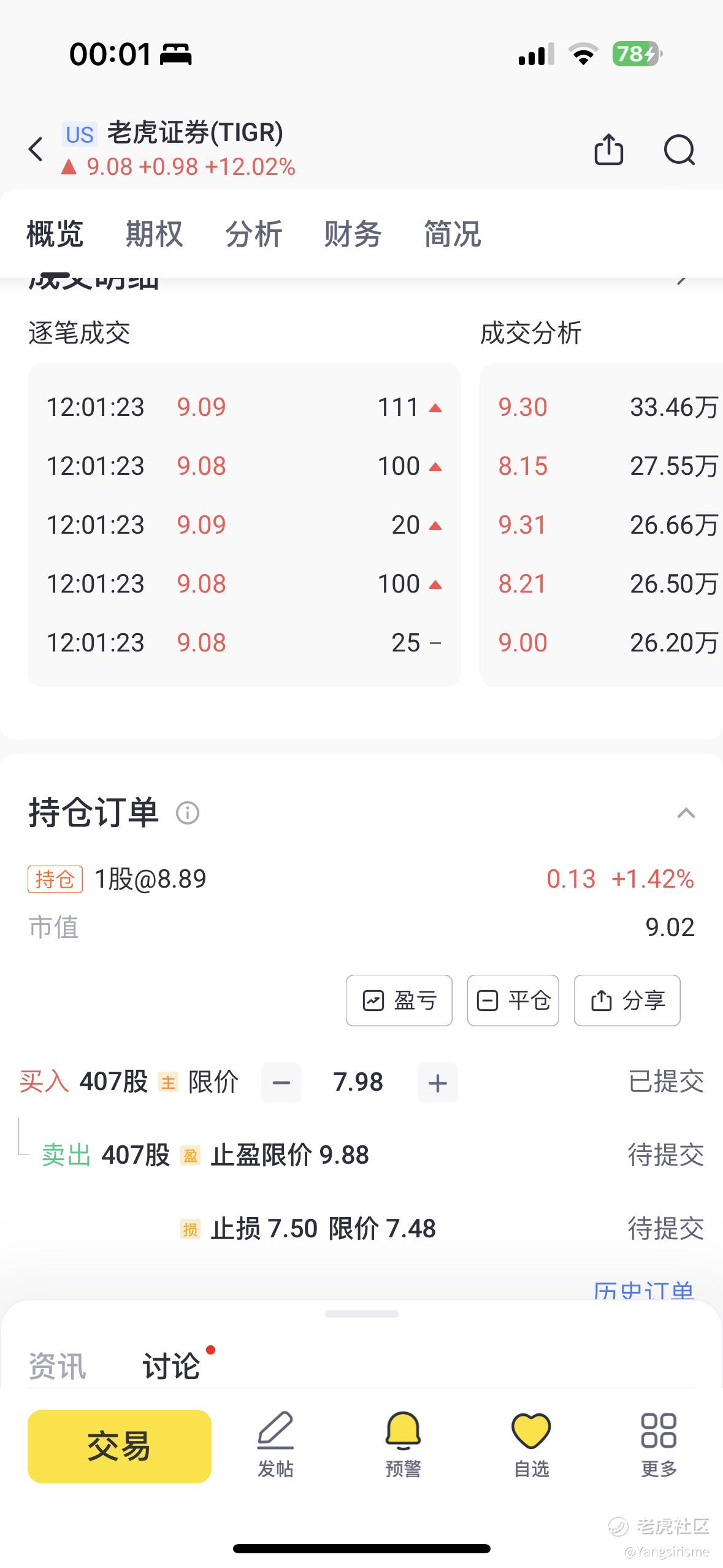Viewport: 723px width, 1568px height.
Task: Tap the yellow 交易 button
Action: pyautogui.click(x=120, y=1446)
